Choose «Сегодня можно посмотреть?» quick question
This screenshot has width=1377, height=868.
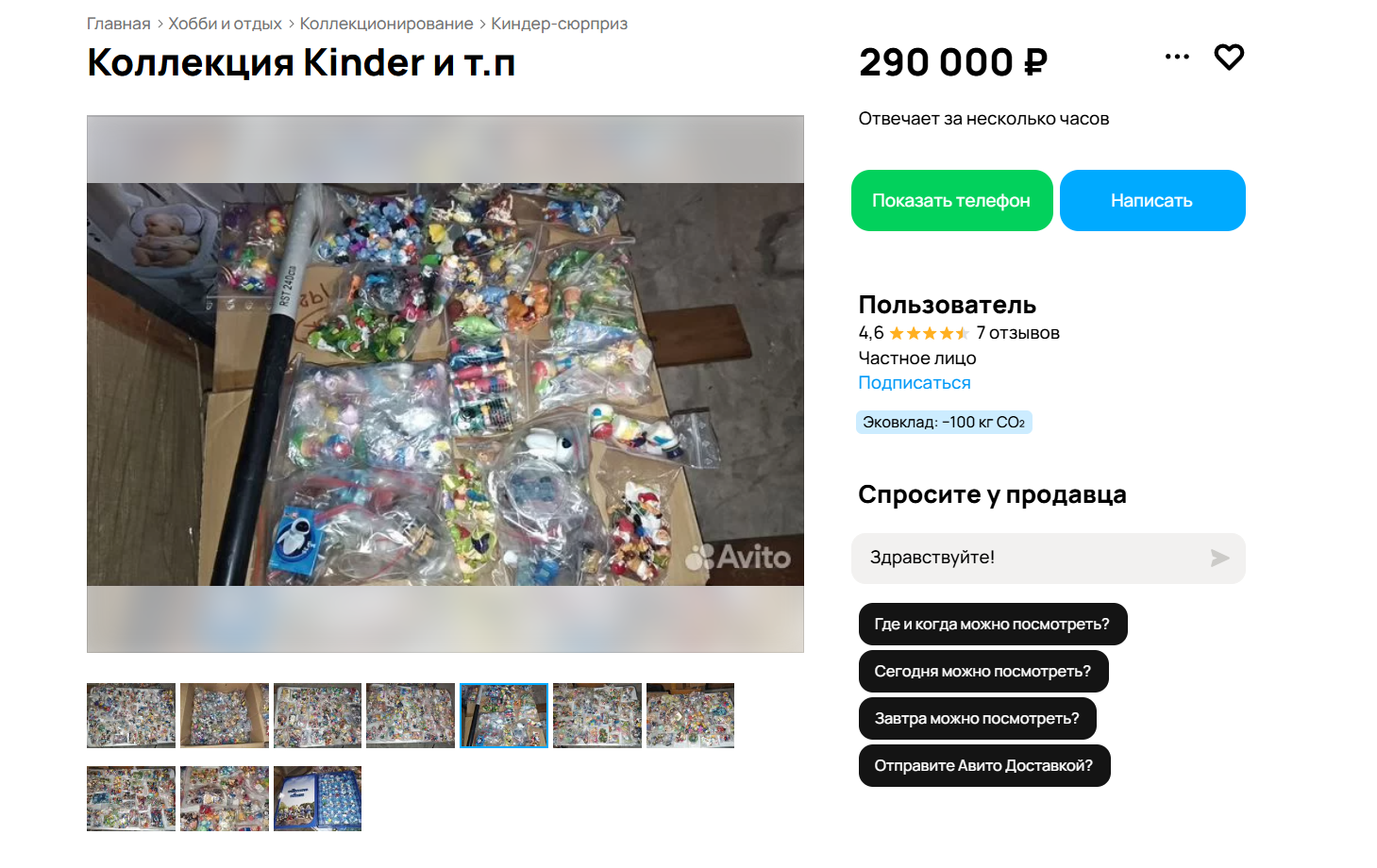(x=982, y=672)
